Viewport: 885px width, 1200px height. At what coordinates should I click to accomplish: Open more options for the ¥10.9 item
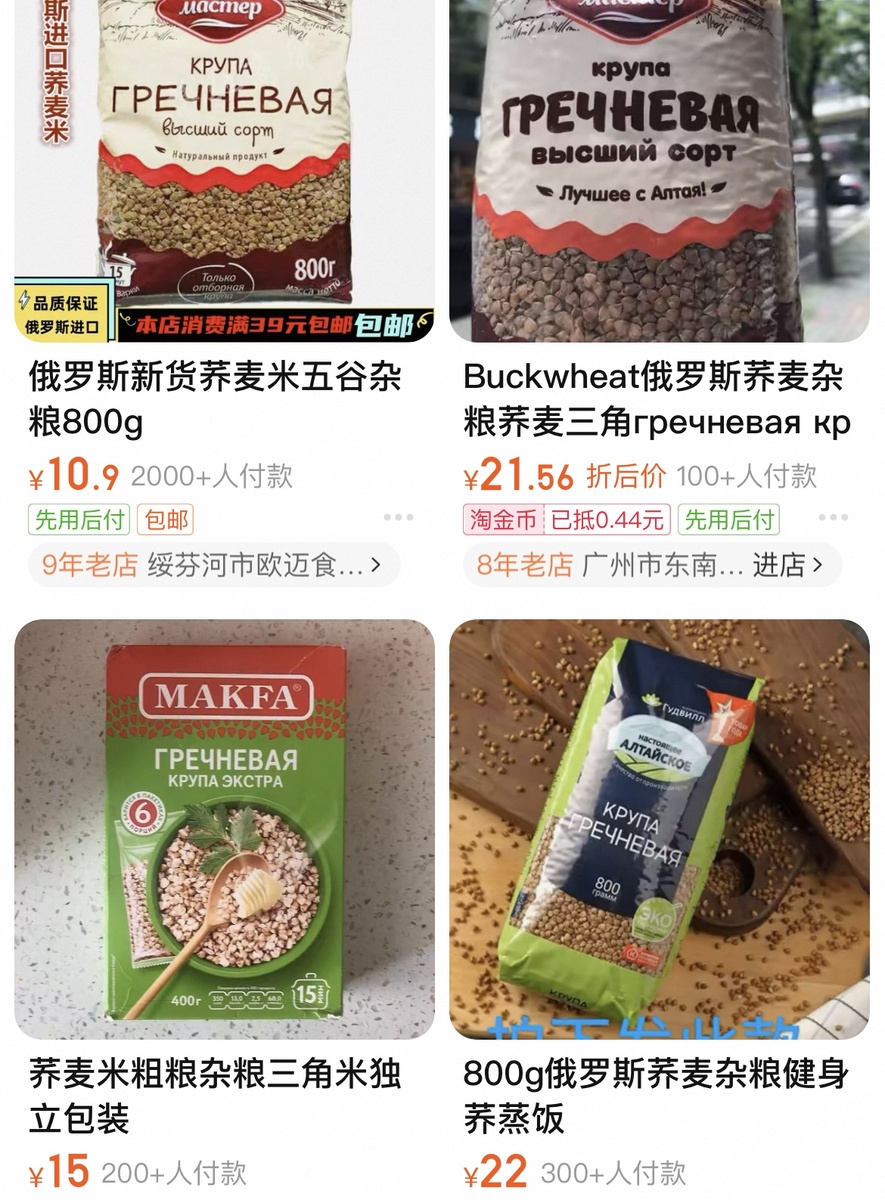[x=398, y=518]
